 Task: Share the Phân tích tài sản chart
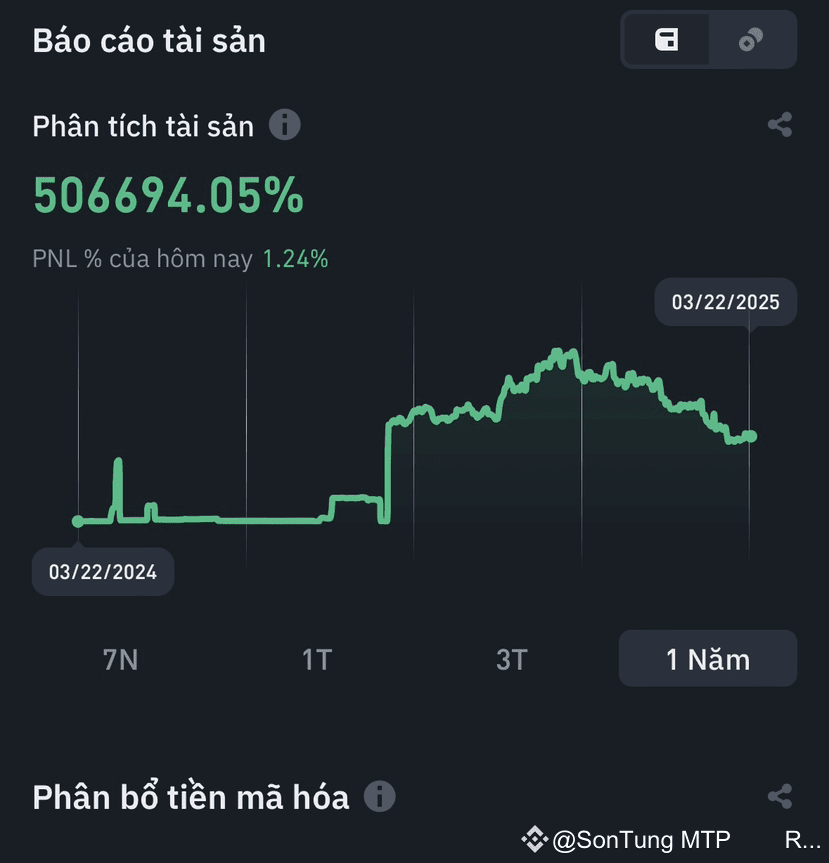[779, 125]
